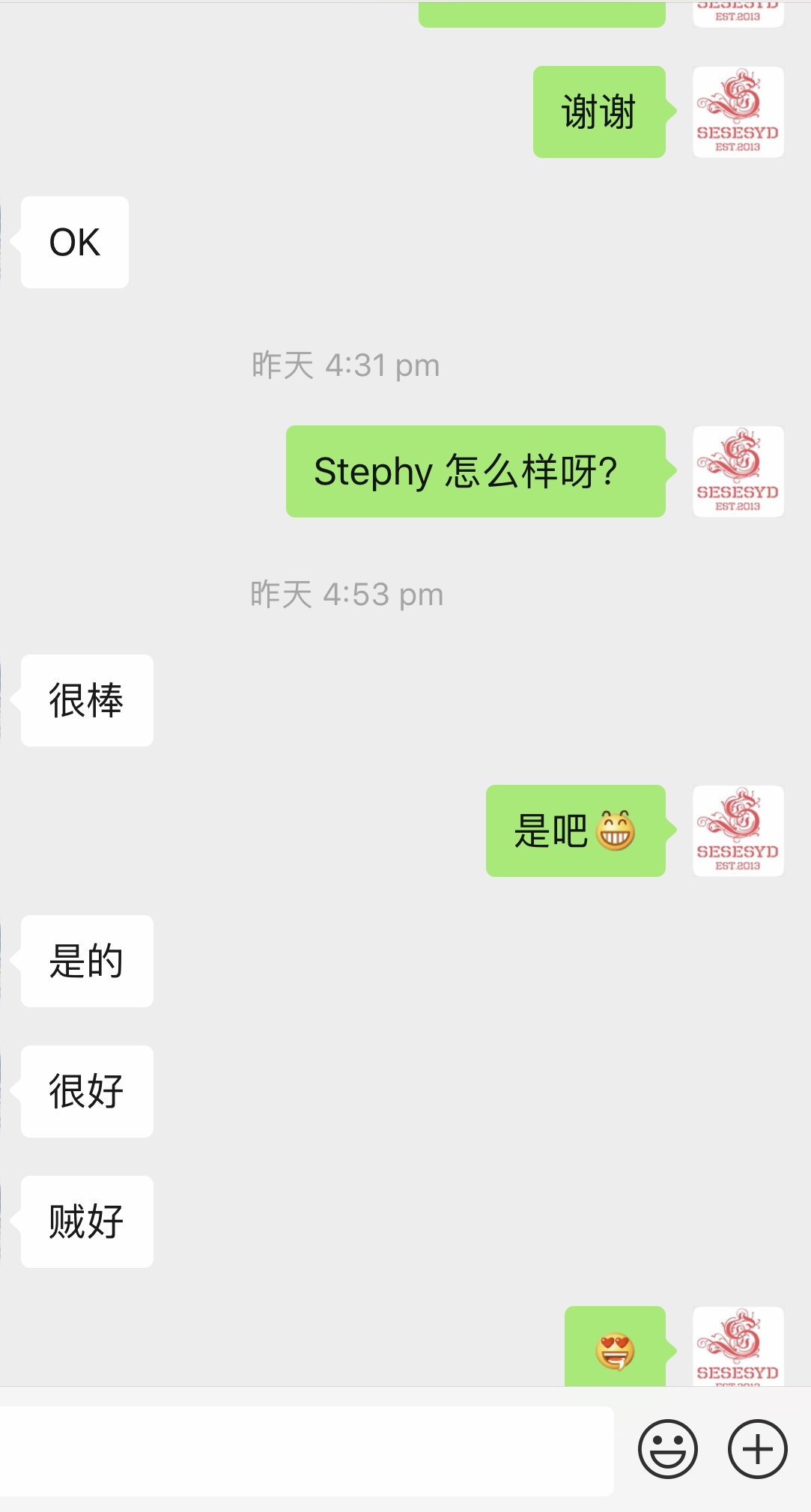This screenshot has width=811, height=1512.
Task: View profile from avatar beside 是吧 message
Action: [738, 831]
